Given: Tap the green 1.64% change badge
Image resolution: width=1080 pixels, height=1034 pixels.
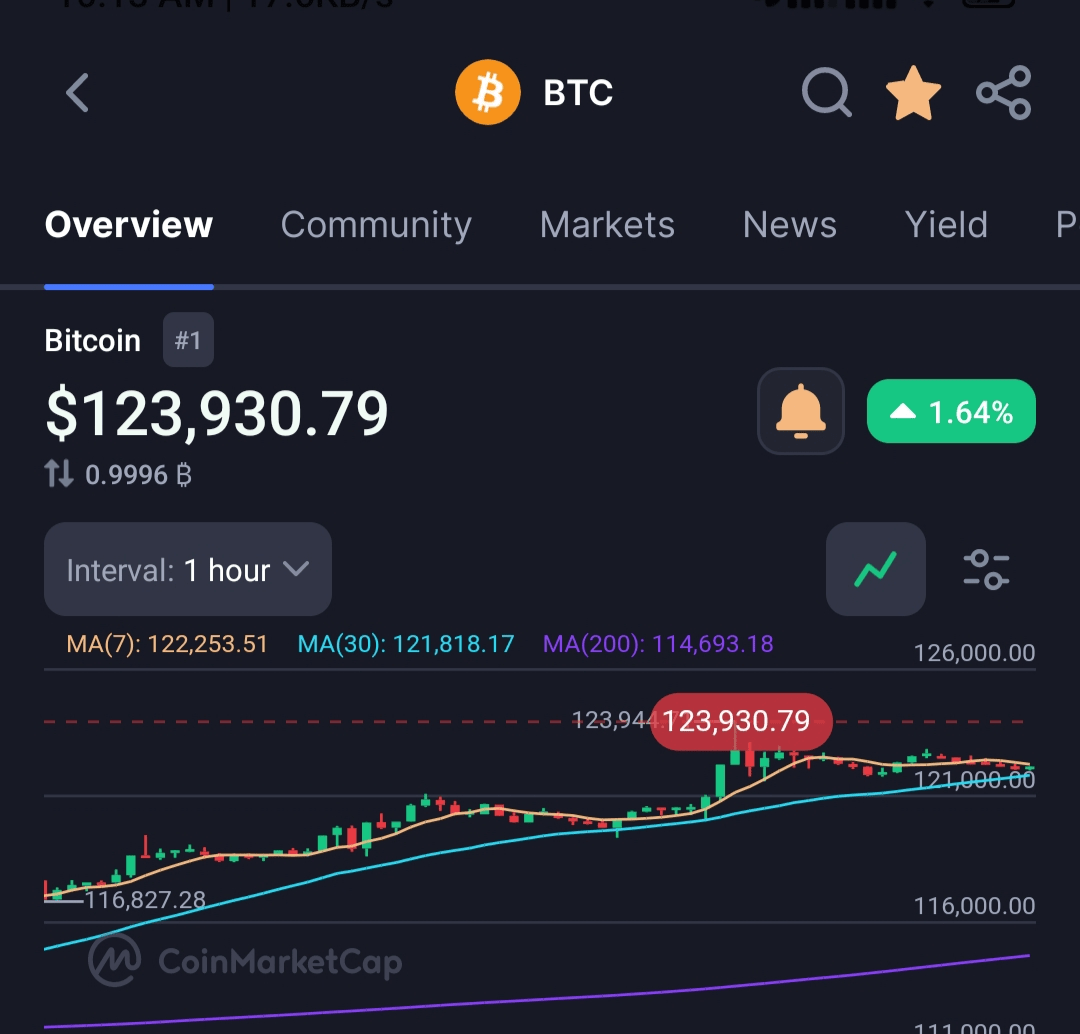Looking at the screenshot, I should (951, 411).
